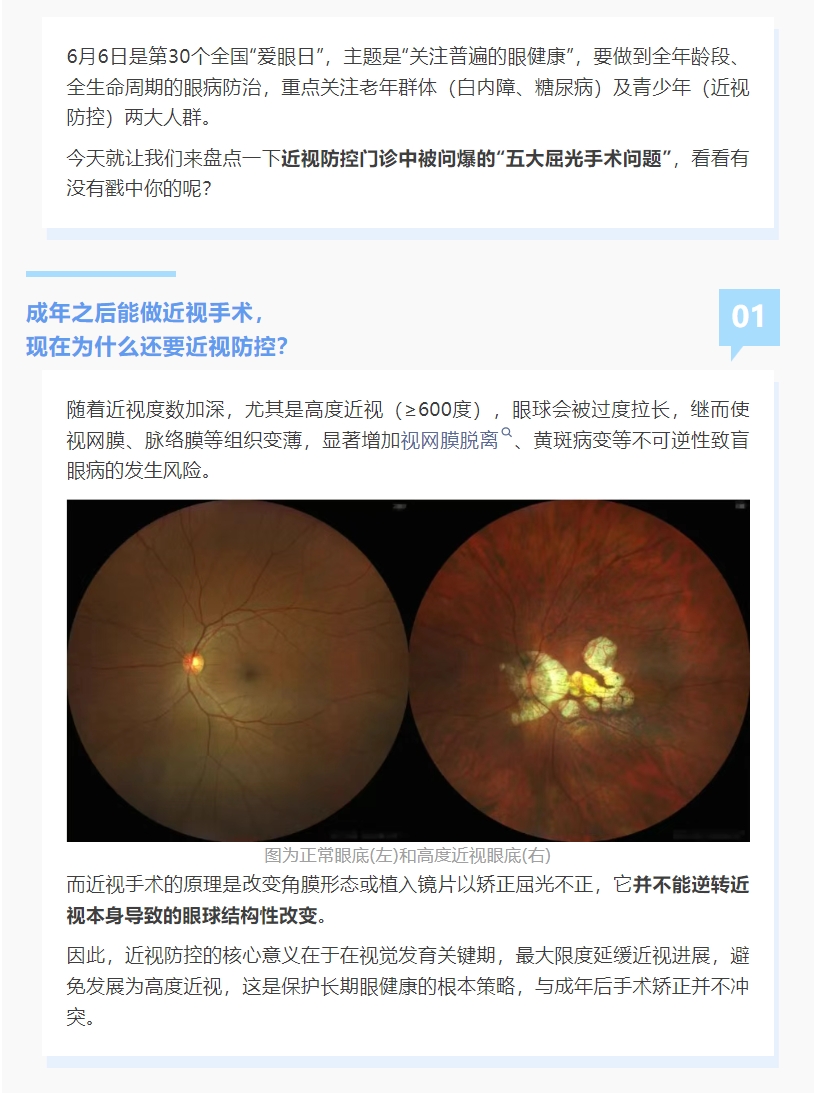This screenshot has width=817, height=1093.
Task: Enlarge the fundus comparison photo
Action: (x=408, y=670)
